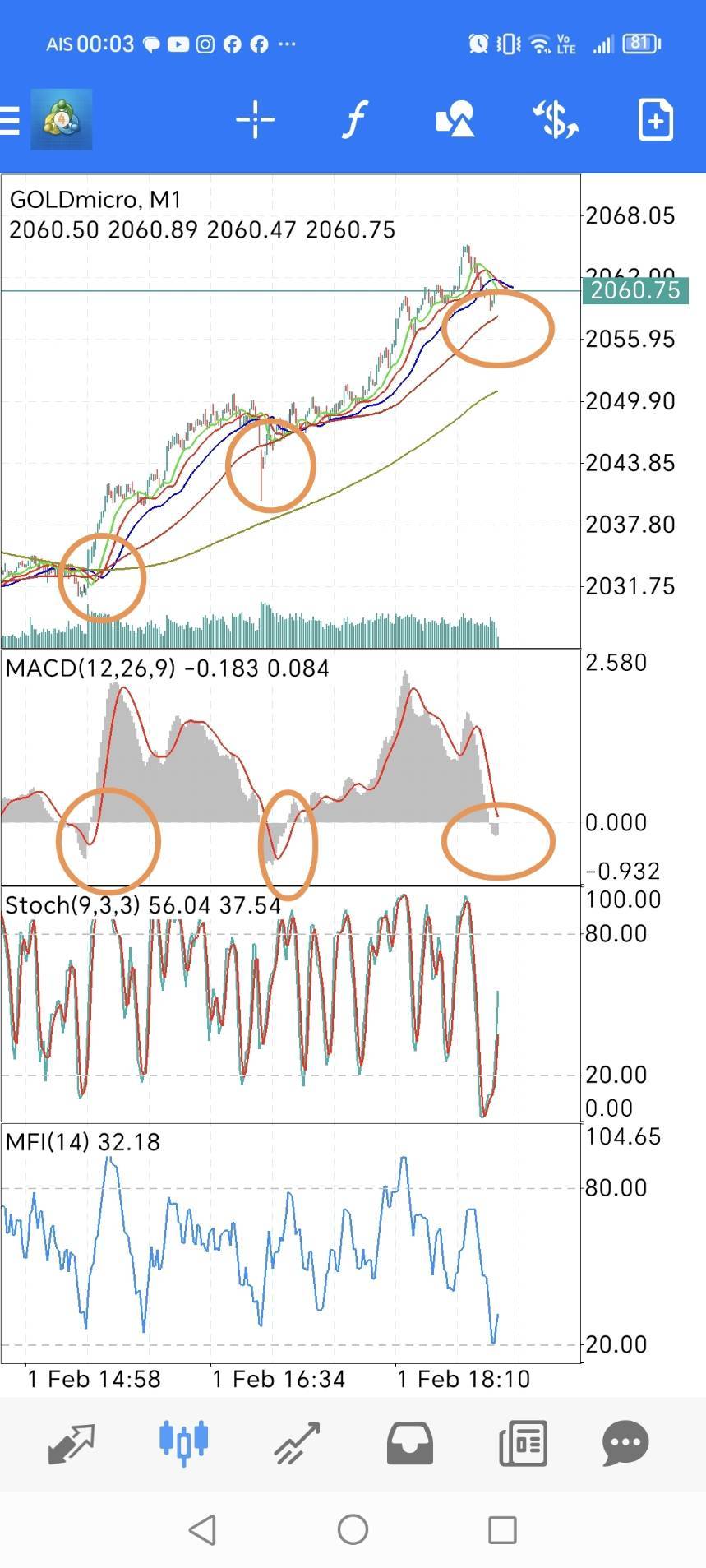Tap the system home button

(353, 1530)
